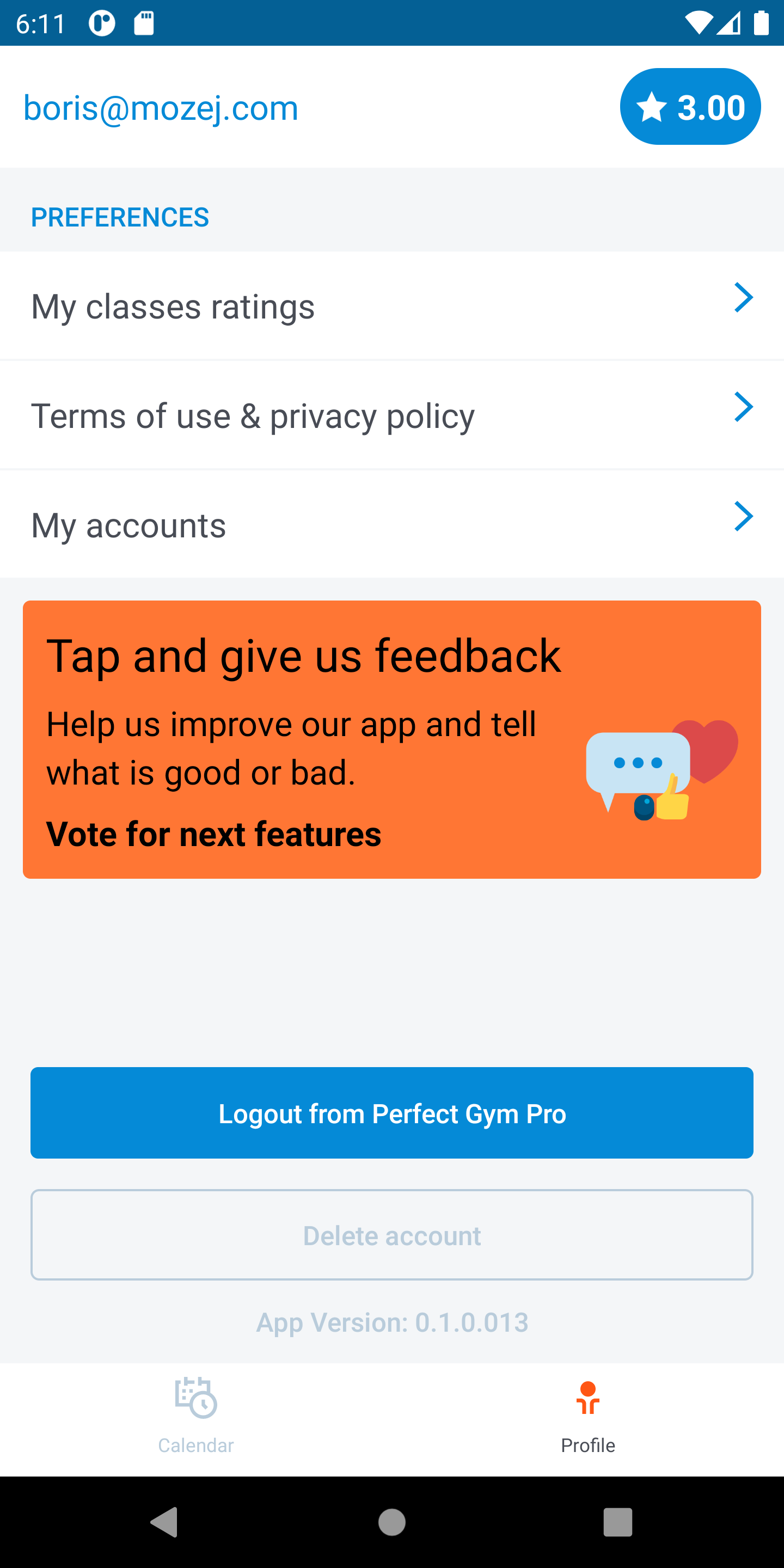784x1568 pixels.
Task: Switch to the Calendar tab
Action: tap(196, 1416)
